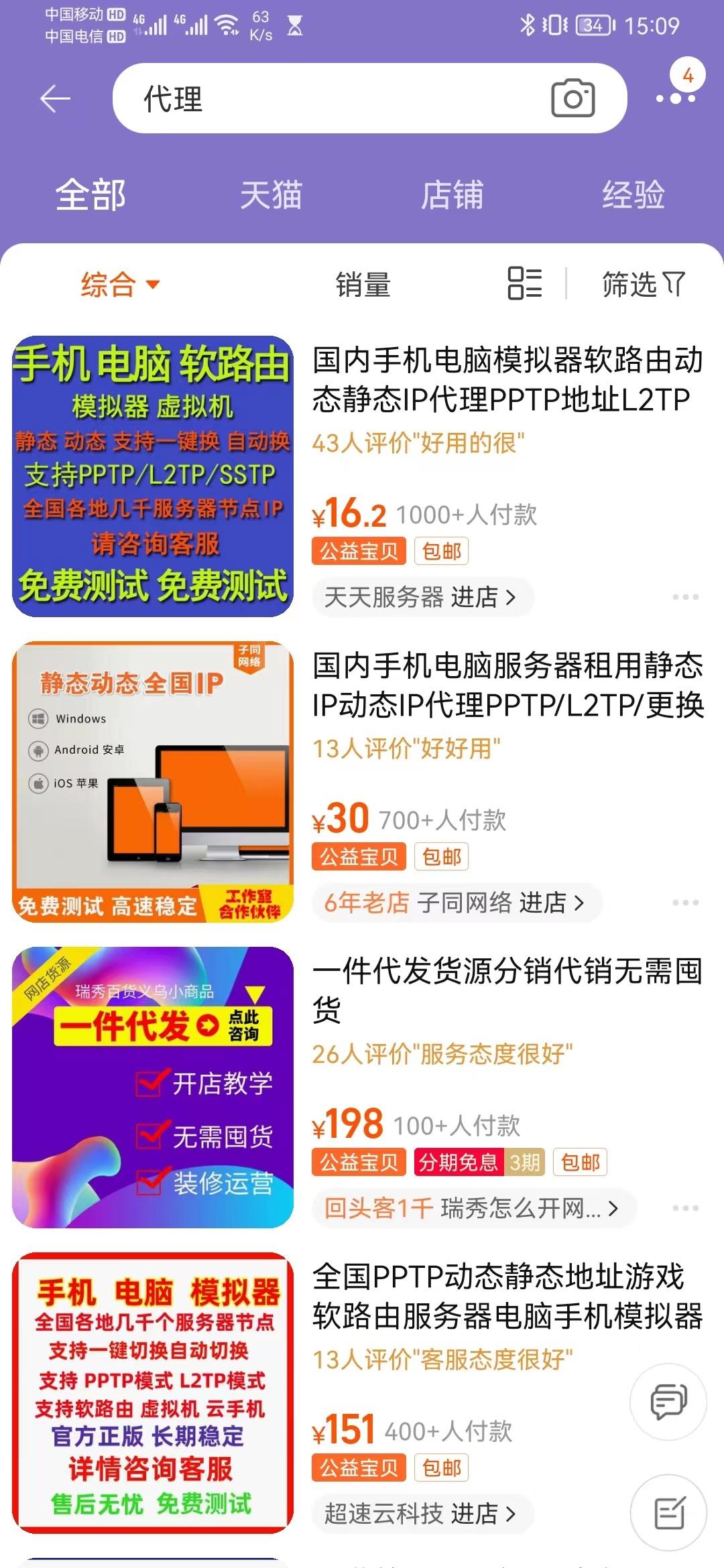Open camera image search
This screenshot has height=1568, width=724.
(572, 99)
